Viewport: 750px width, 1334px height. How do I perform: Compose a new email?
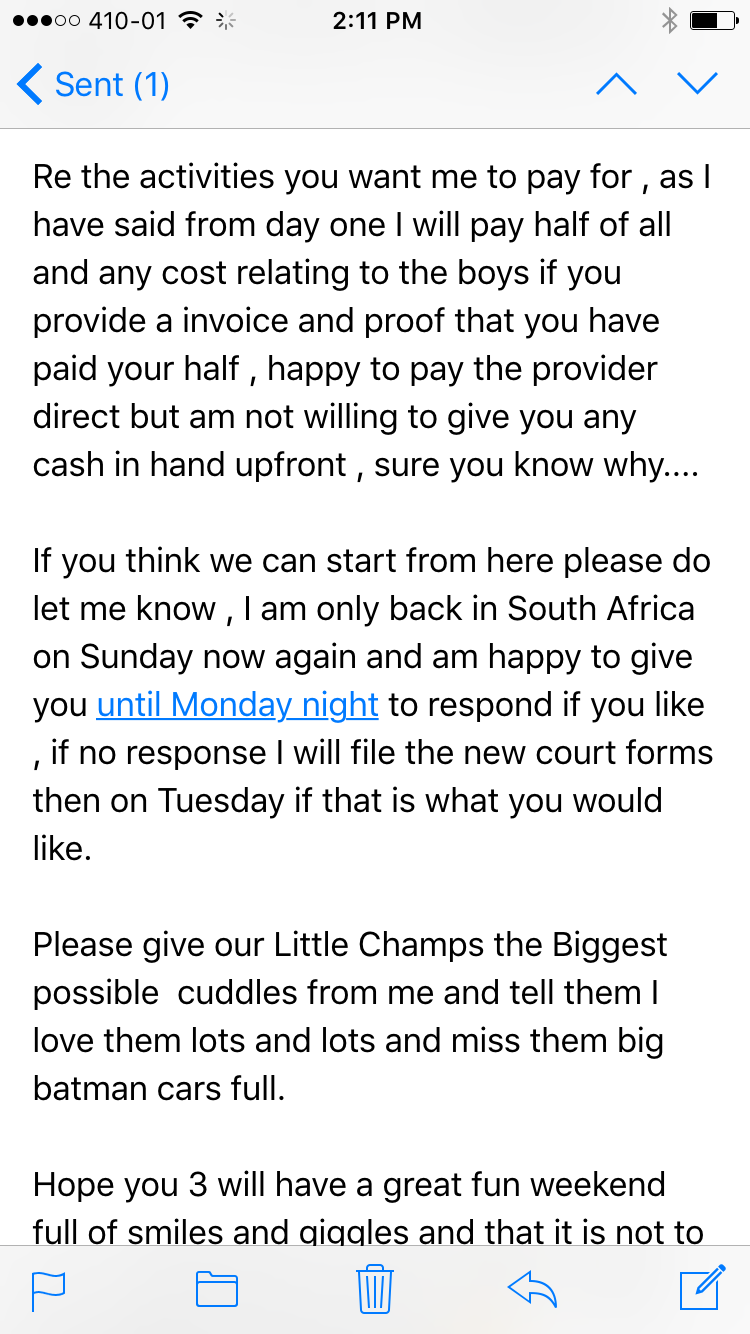coord(701,1287)
